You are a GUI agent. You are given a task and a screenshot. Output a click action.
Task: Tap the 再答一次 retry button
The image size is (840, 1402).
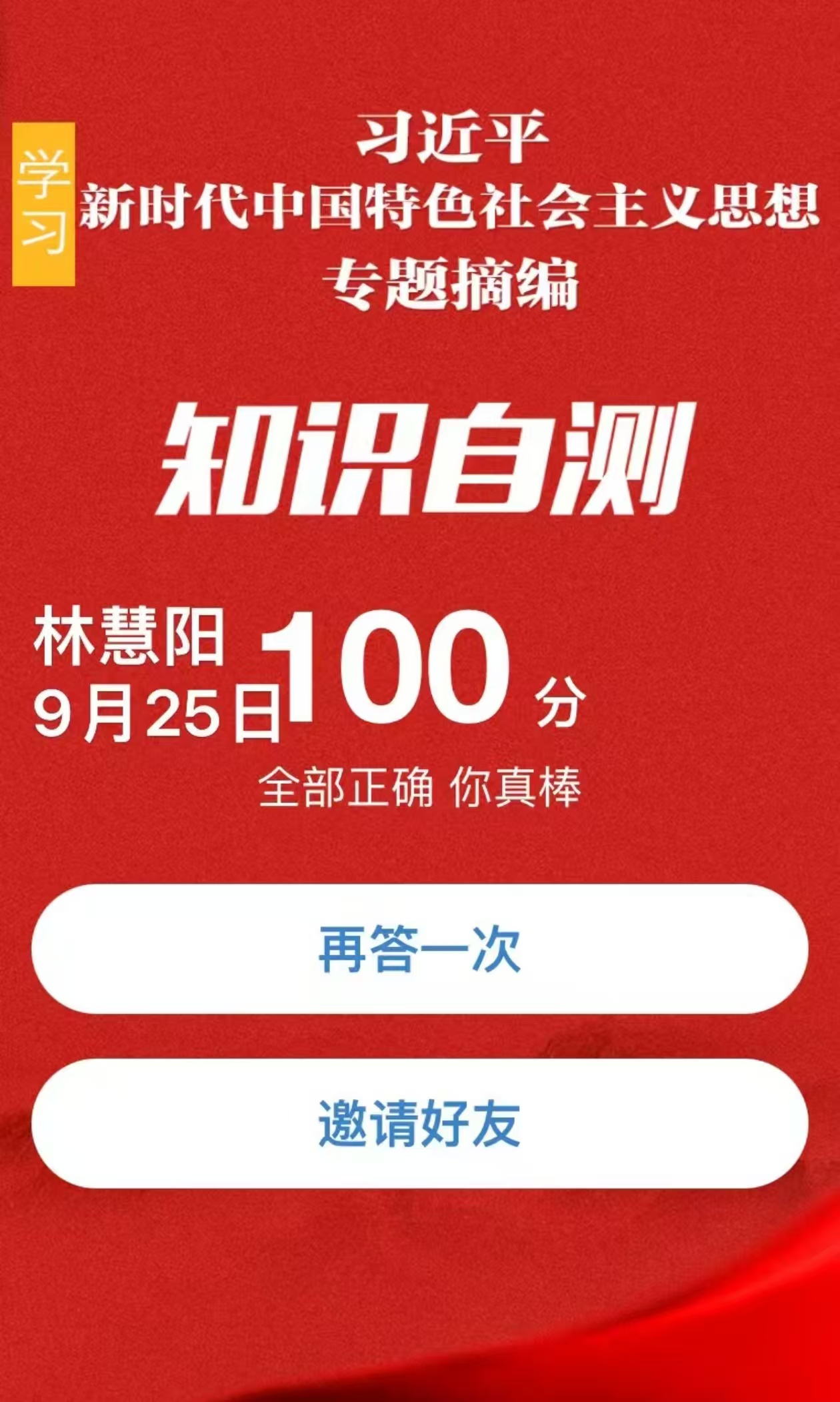tap(419, 948)
